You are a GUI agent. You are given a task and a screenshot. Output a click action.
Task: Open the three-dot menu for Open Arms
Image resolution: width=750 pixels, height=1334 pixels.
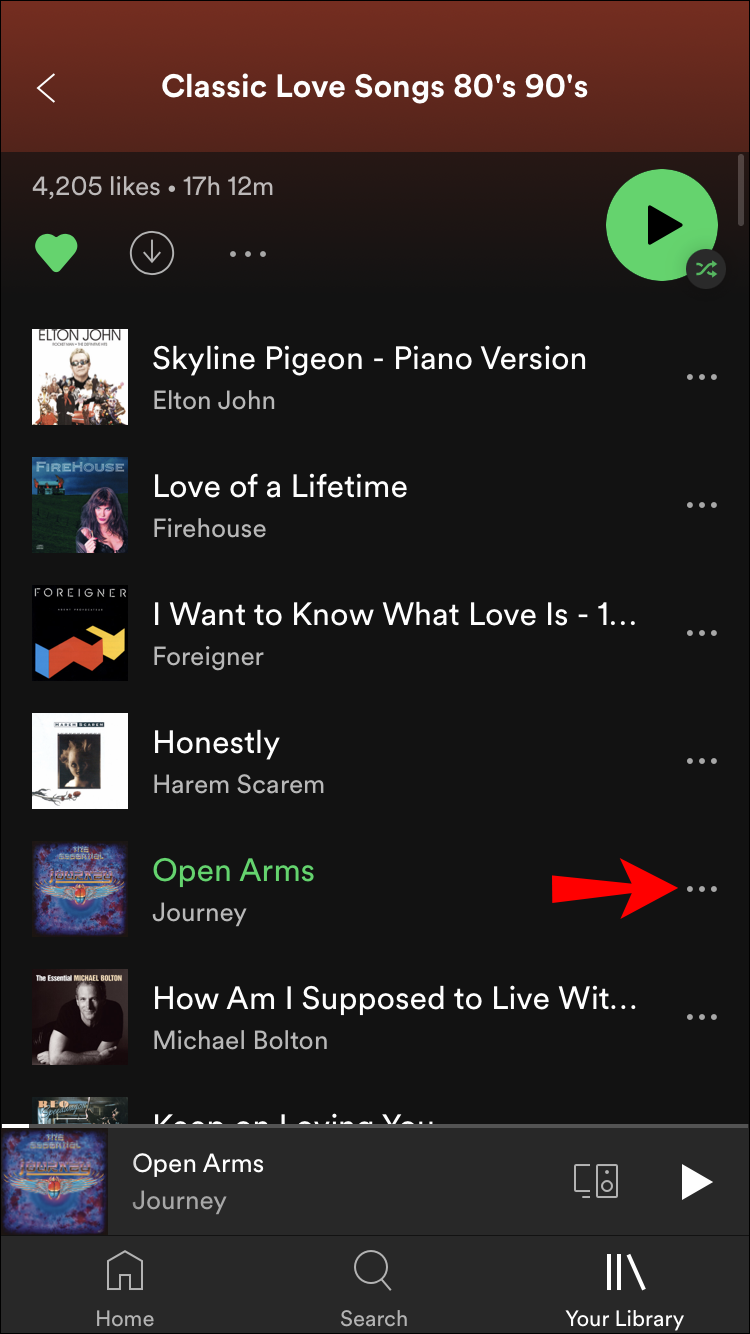point(701,890)
